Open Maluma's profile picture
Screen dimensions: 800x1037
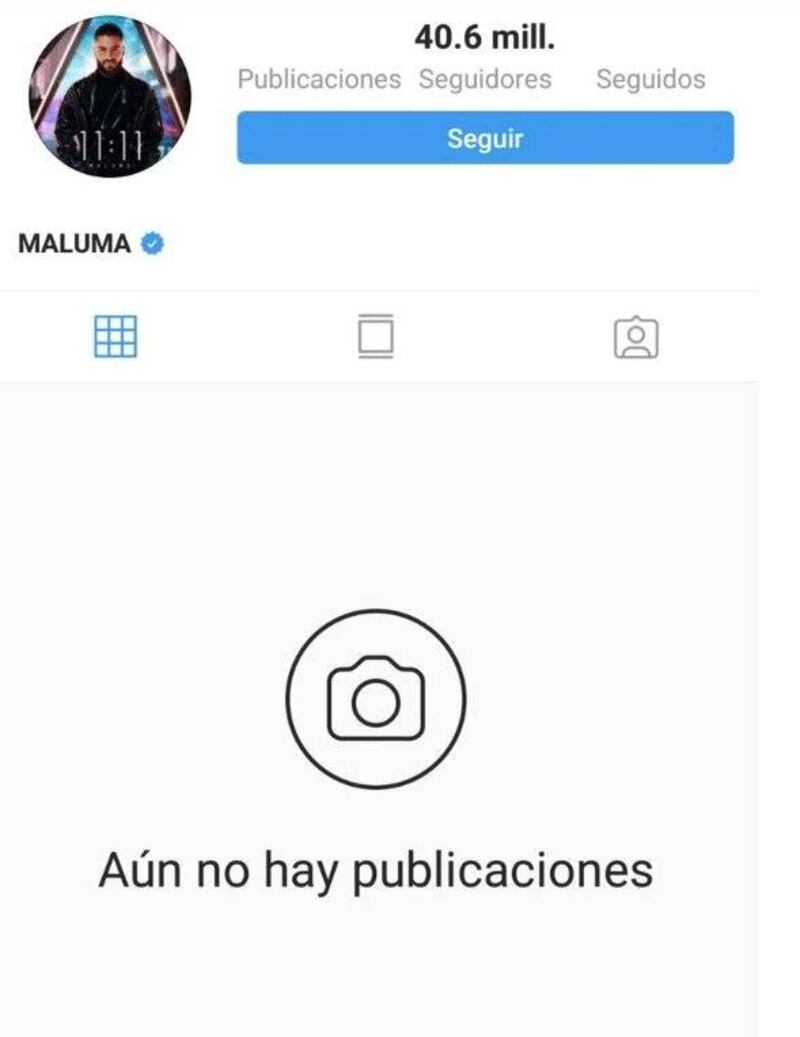tap(110, 96)
